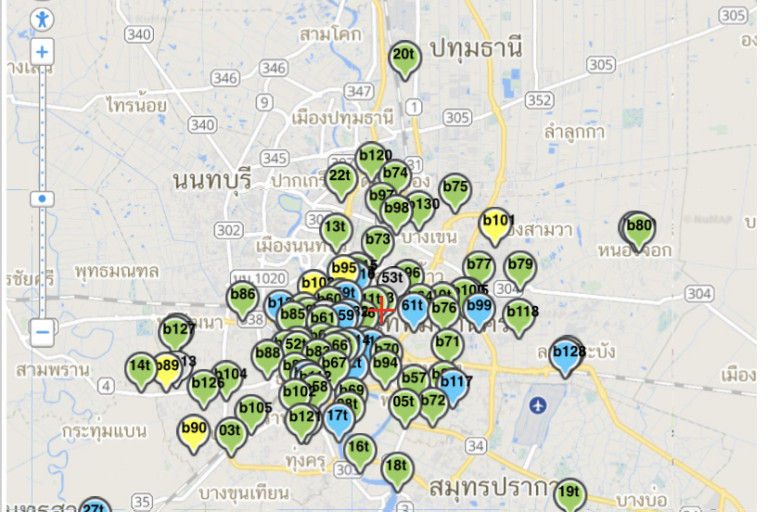
Task: Tap the yellow b90 marker
Action: pyautogui.click(x=194, y=431)
